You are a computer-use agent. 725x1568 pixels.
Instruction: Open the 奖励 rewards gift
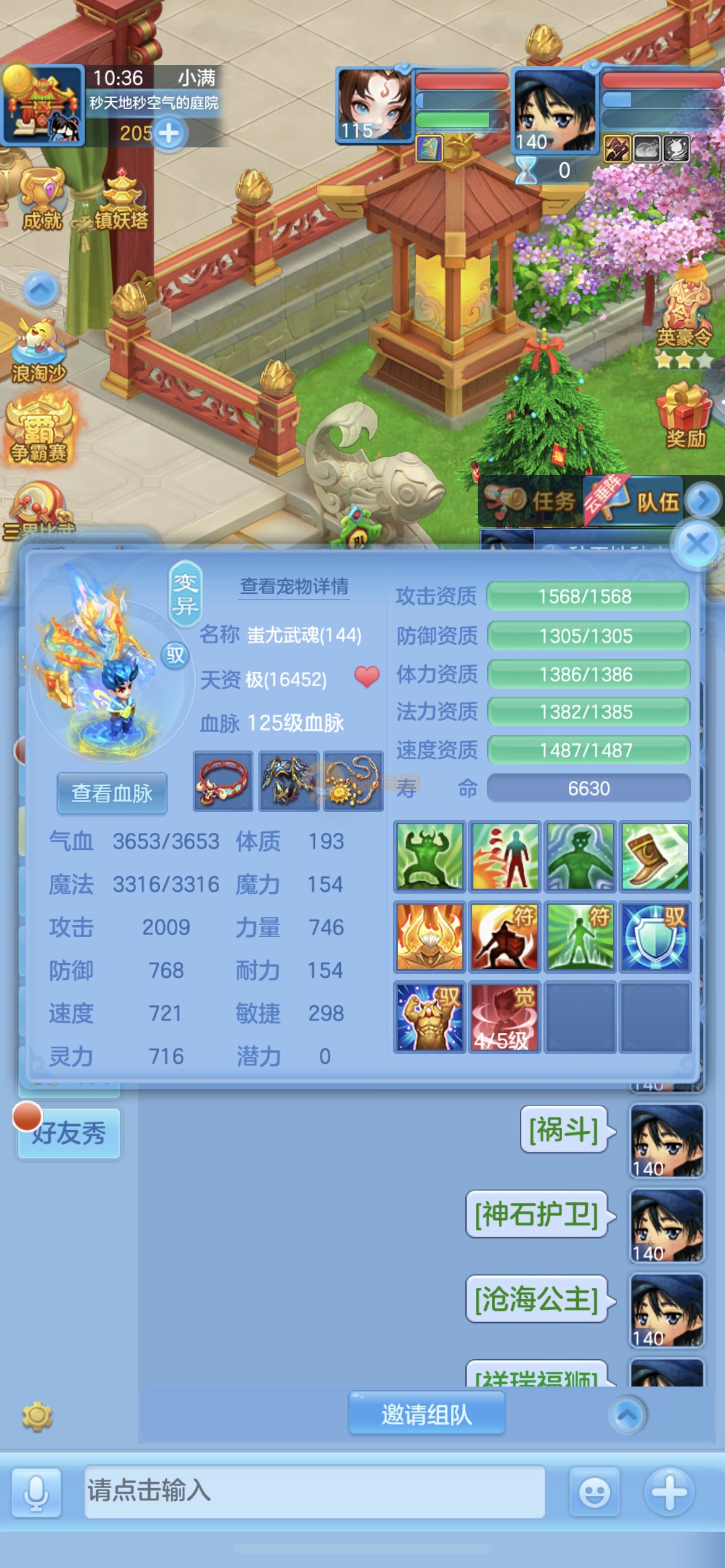click(685, 415)
